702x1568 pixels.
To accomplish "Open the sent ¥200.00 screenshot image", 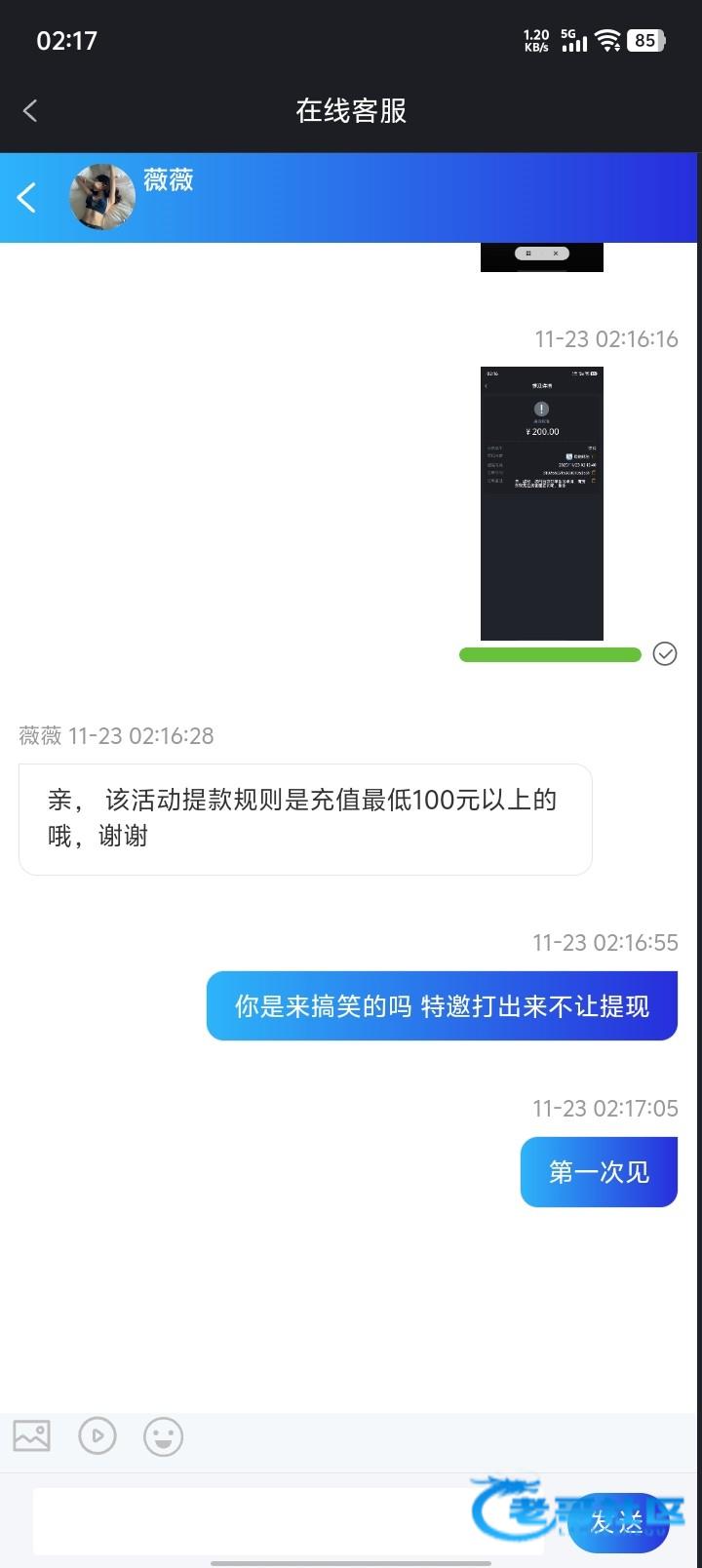I will [x=541, y=503].
